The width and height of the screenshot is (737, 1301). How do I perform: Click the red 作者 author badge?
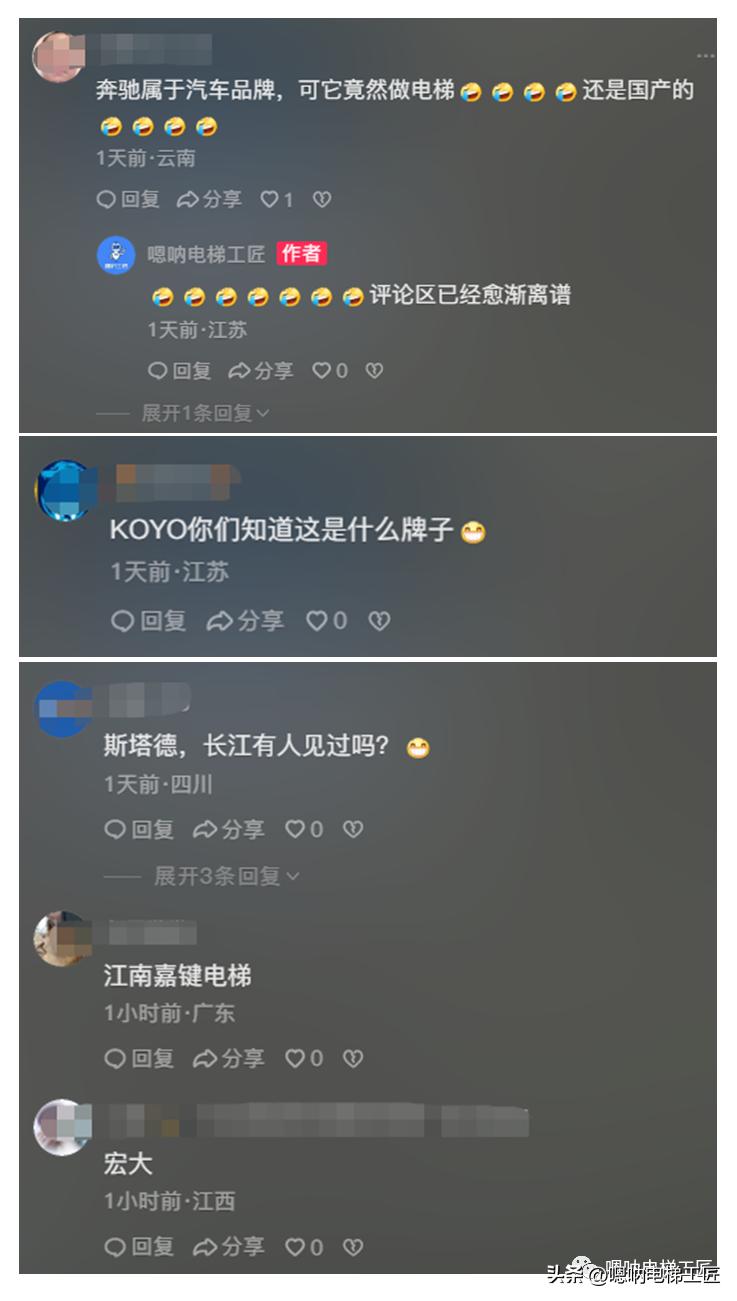pyautogui.click(x=300, y=253)
